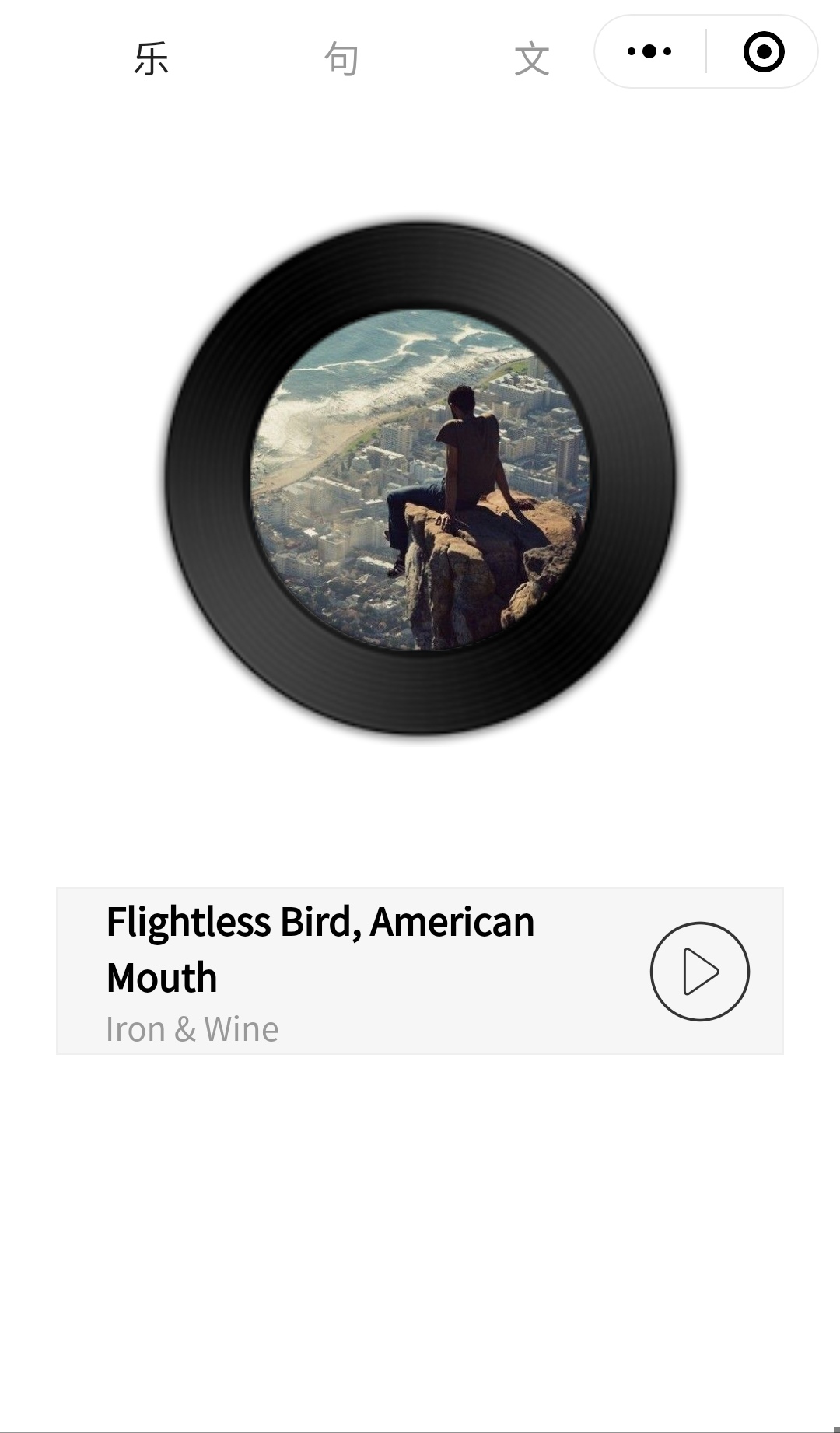The height and width of the screenshot is (1433, 840).
Task: Open the mini program three-dot menu
Action: tap(649, 51)
